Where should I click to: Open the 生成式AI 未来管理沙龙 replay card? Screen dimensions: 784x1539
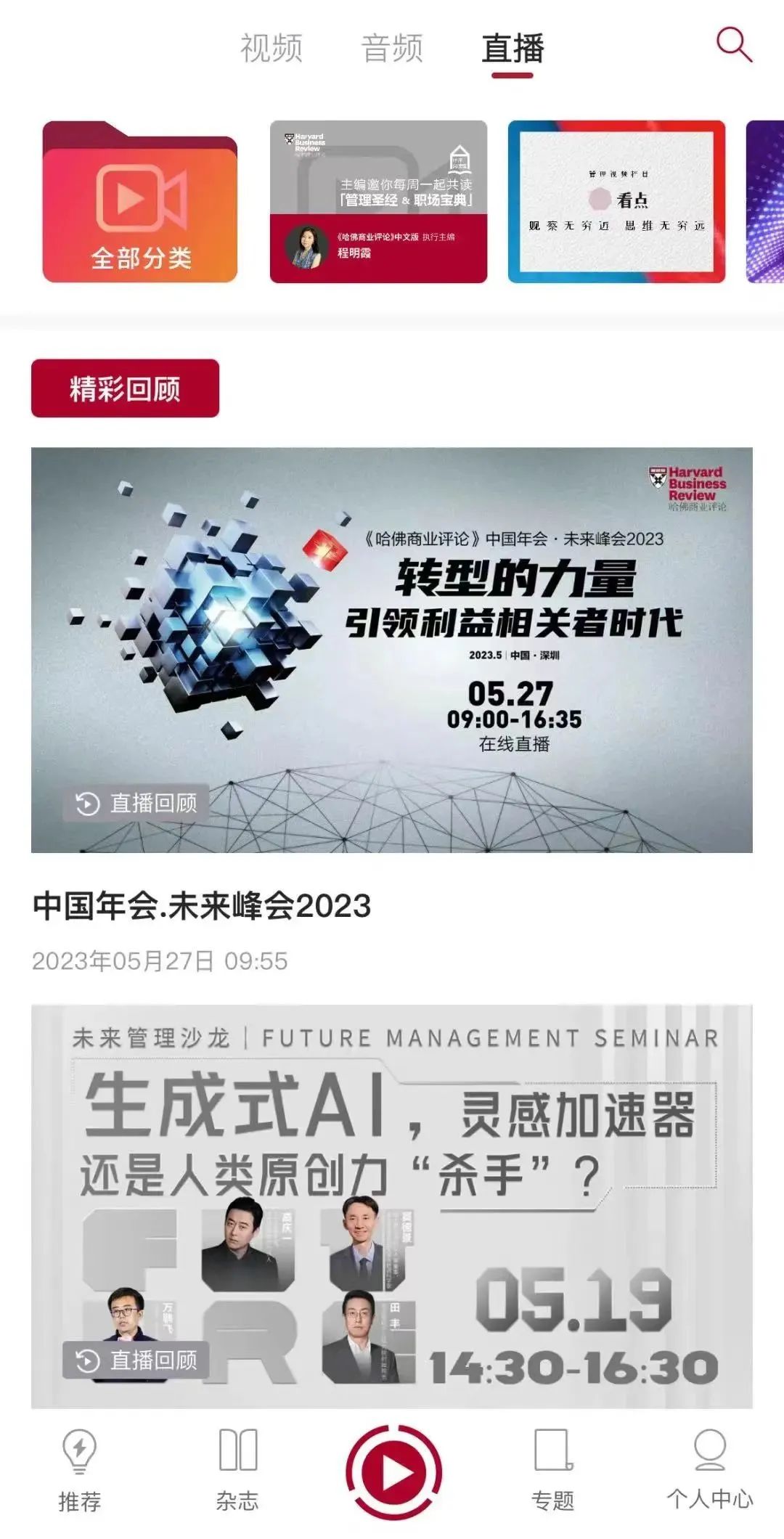click(391, 1205)
